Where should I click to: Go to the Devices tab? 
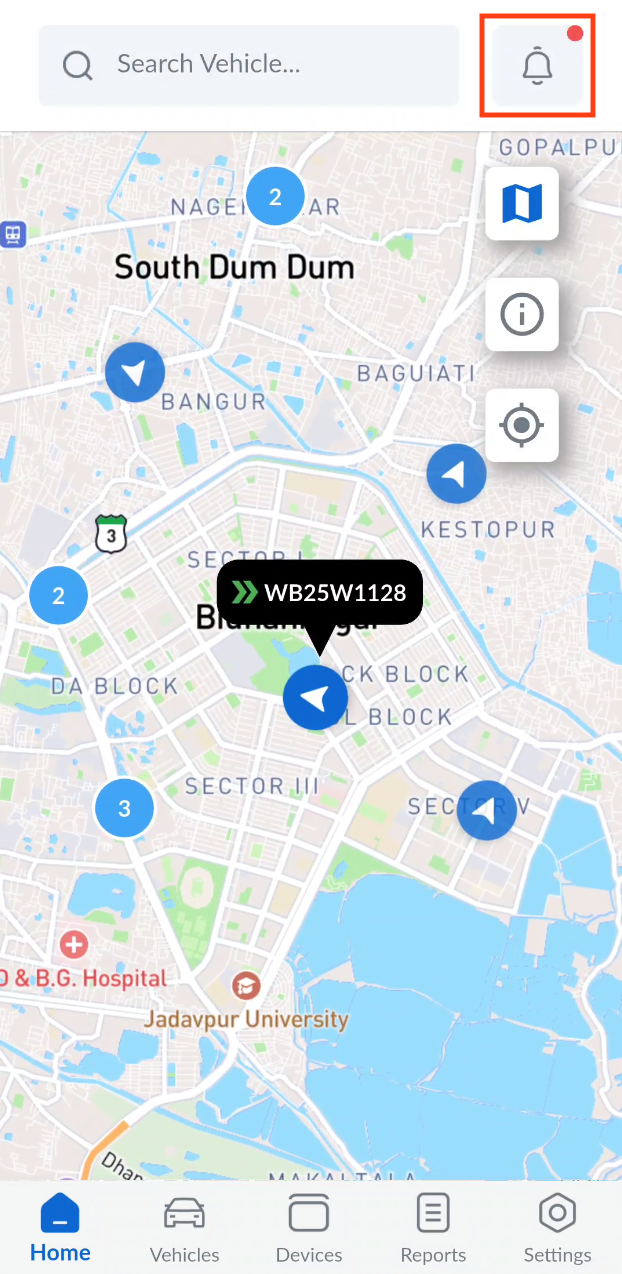point(309,1229)
